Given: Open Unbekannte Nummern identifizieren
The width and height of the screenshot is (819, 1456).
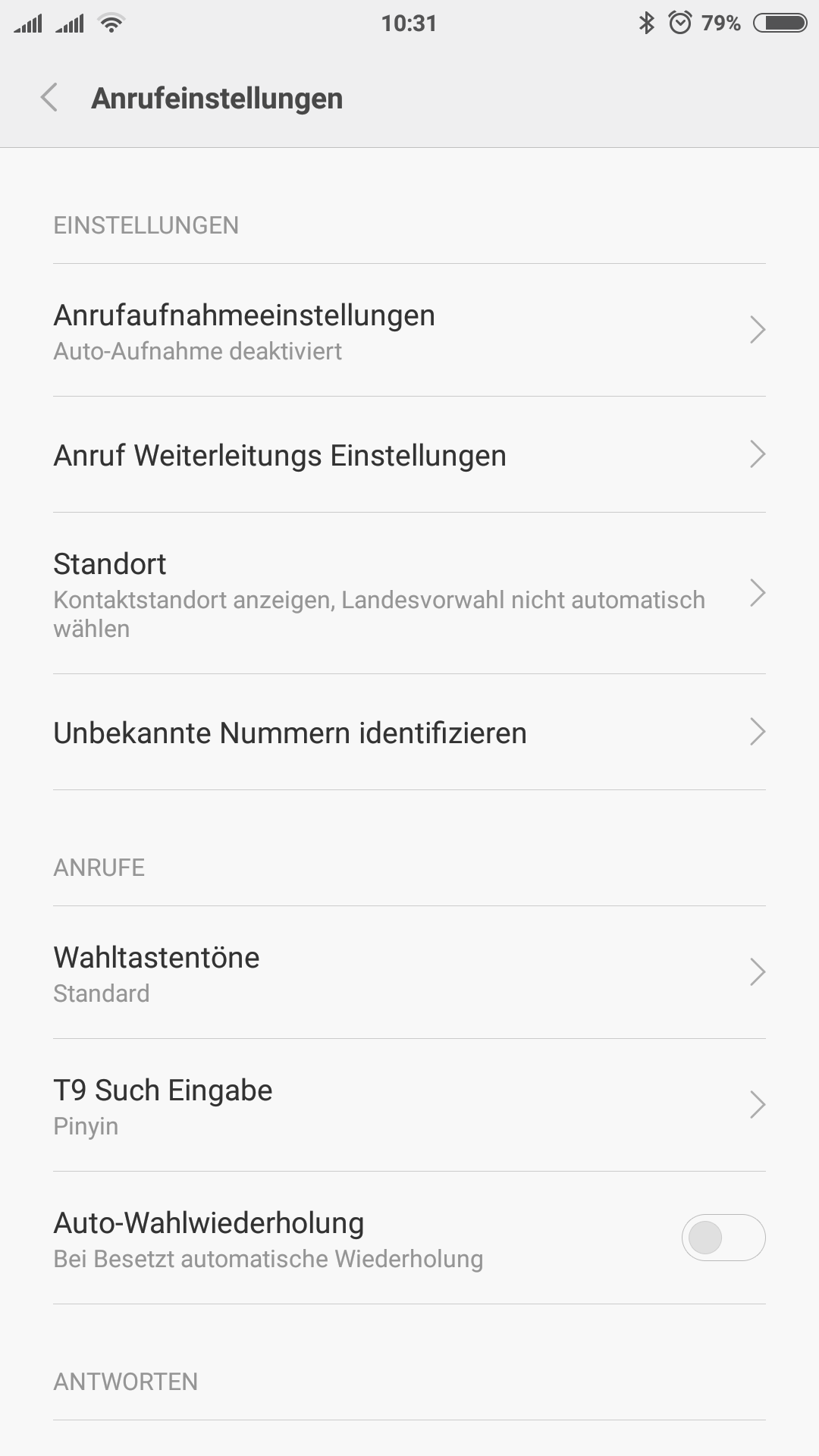Looking at the screenshot, I should (x=409, y=733).
